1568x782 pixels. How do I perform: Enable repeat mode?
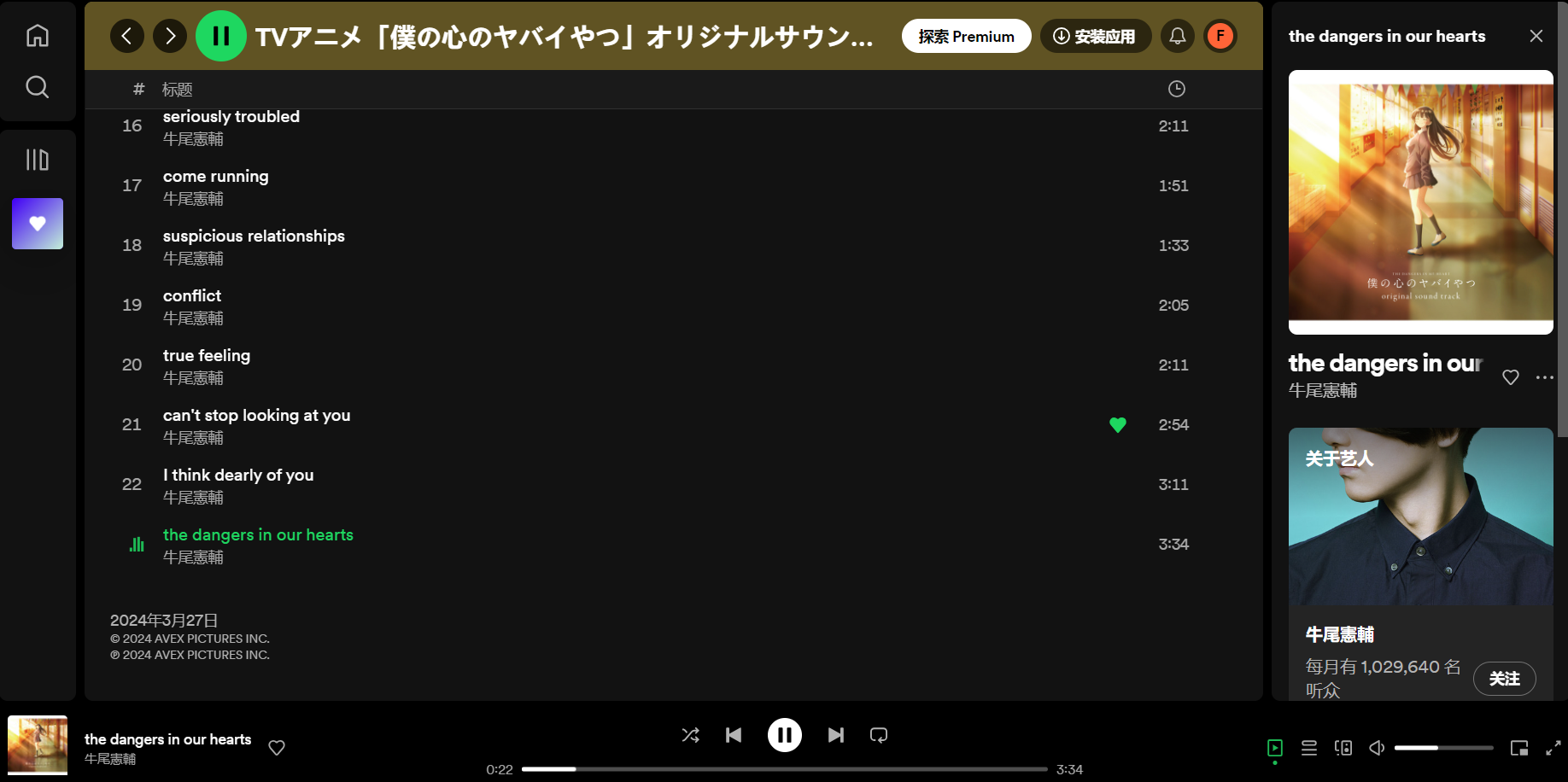click(878, 735)
